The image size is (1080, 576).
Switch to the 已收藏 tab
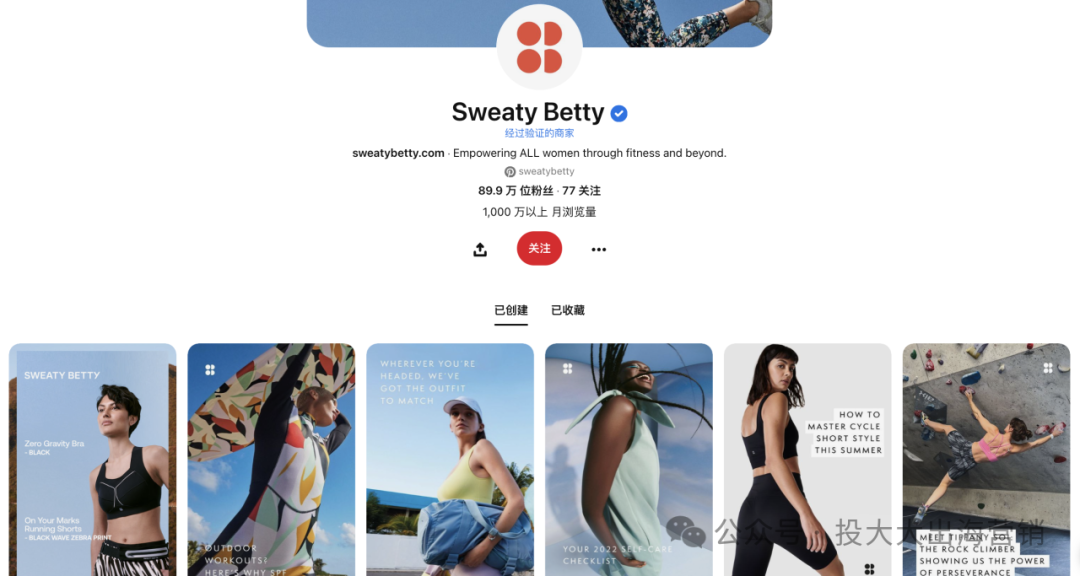tap(568, 311)
